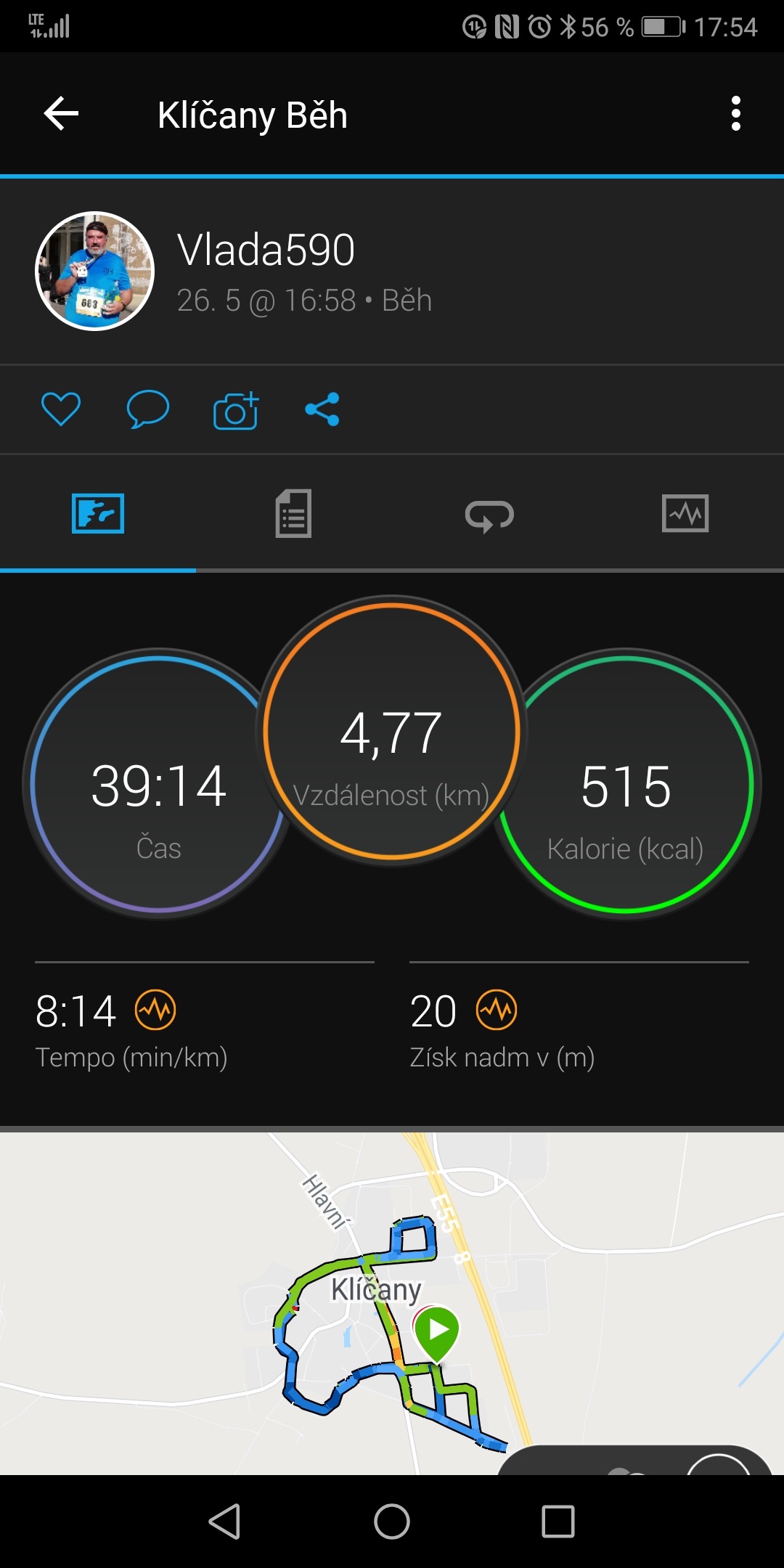
Task: Switch to the laps tab
Action: coord(489,515)
